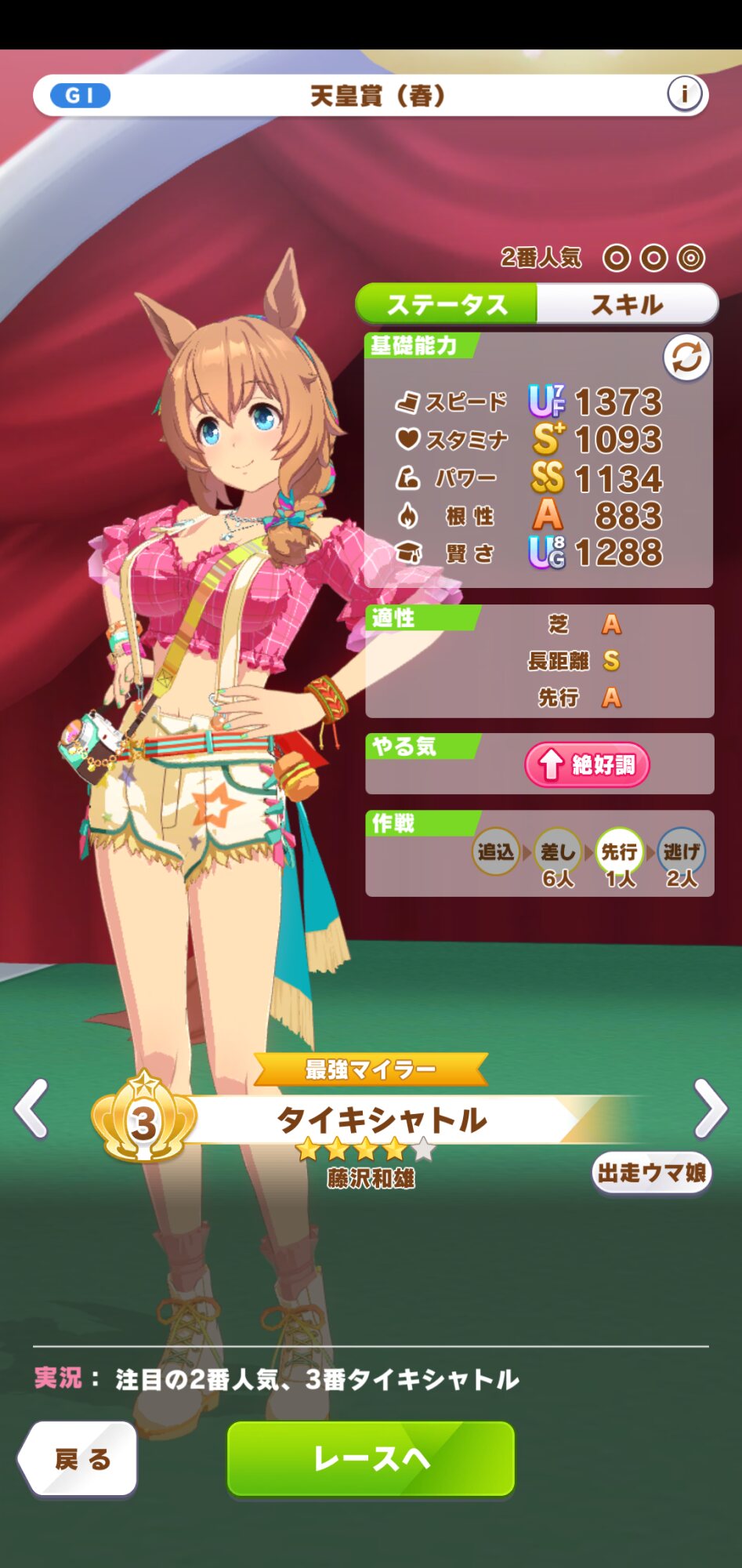742x1568 pixels.
Task: Go back with the 戻る button
Action: (78, 1459)
